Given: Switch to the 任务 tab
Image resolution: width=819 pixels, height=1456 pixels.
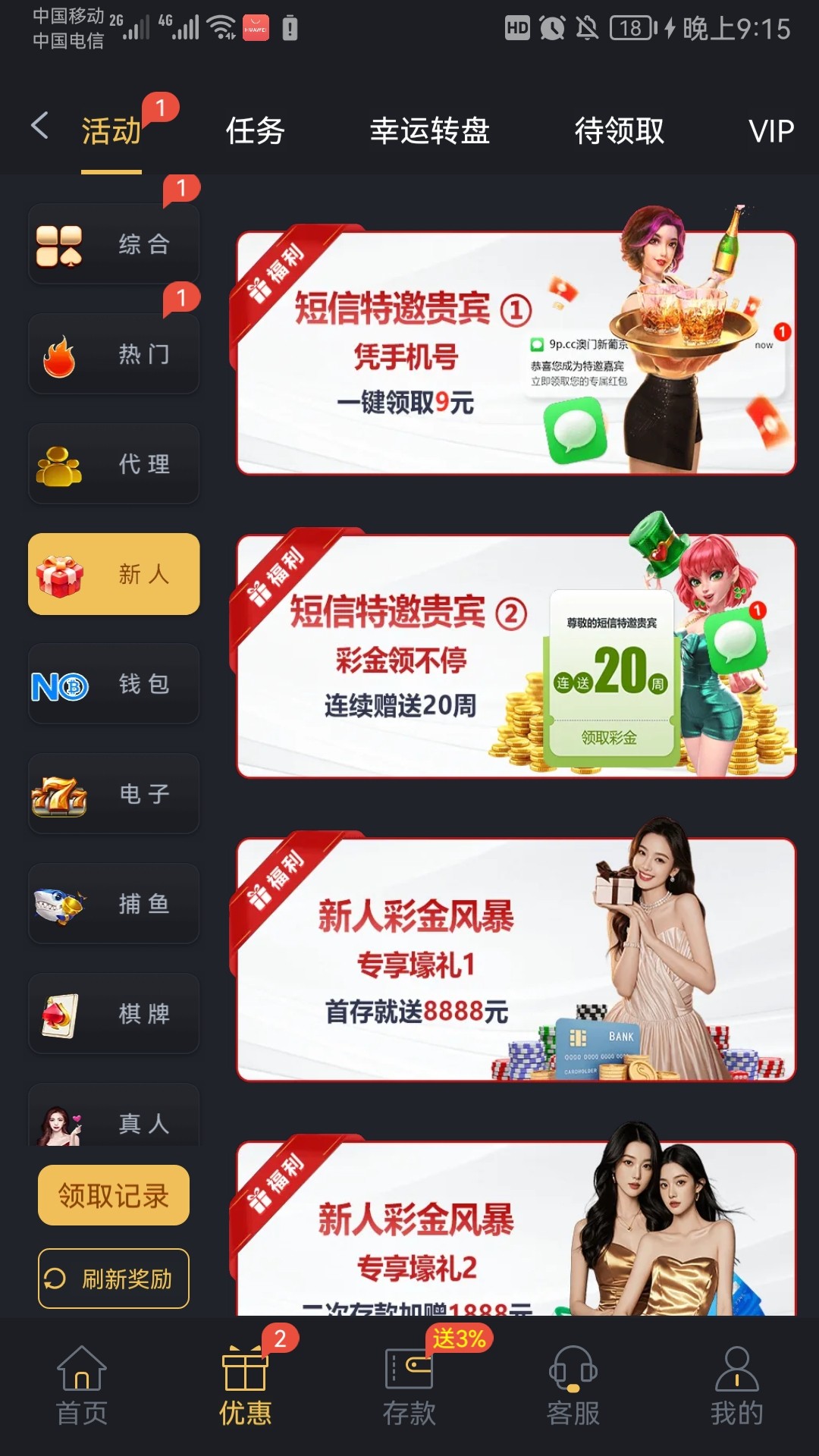Looking at the screenshot, I should pos(255,130).
